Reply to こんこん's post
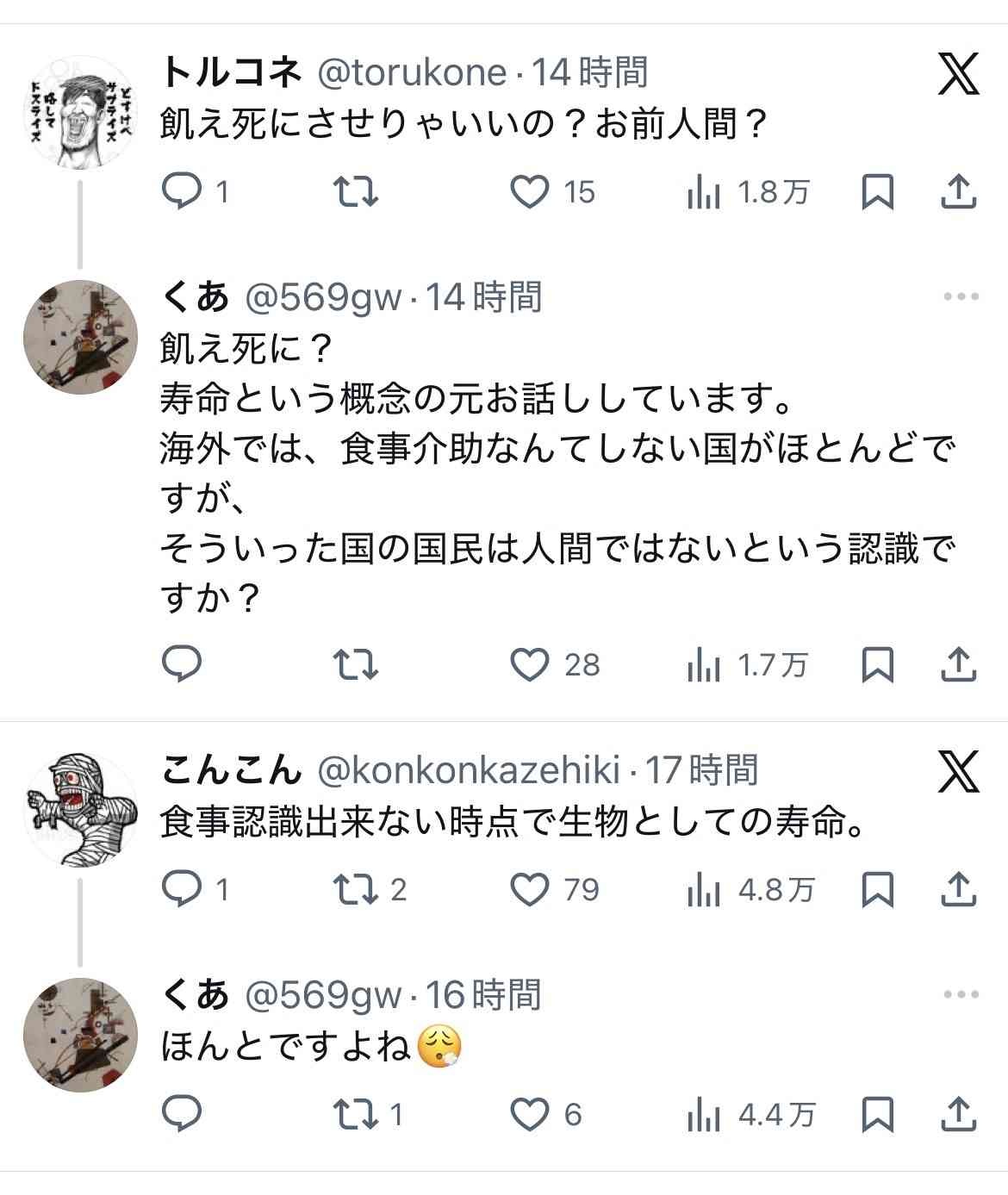1008x1195 pixels. coord(182,889)
